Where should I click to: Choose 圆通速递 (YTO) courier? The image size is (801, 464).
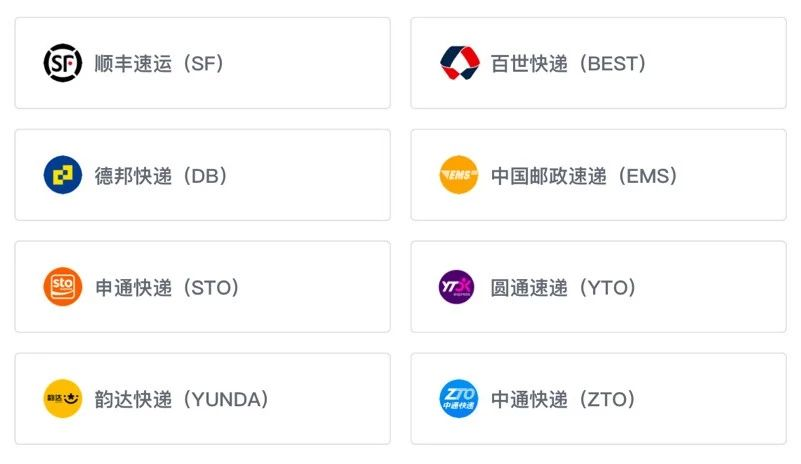(x=598, y=287)
